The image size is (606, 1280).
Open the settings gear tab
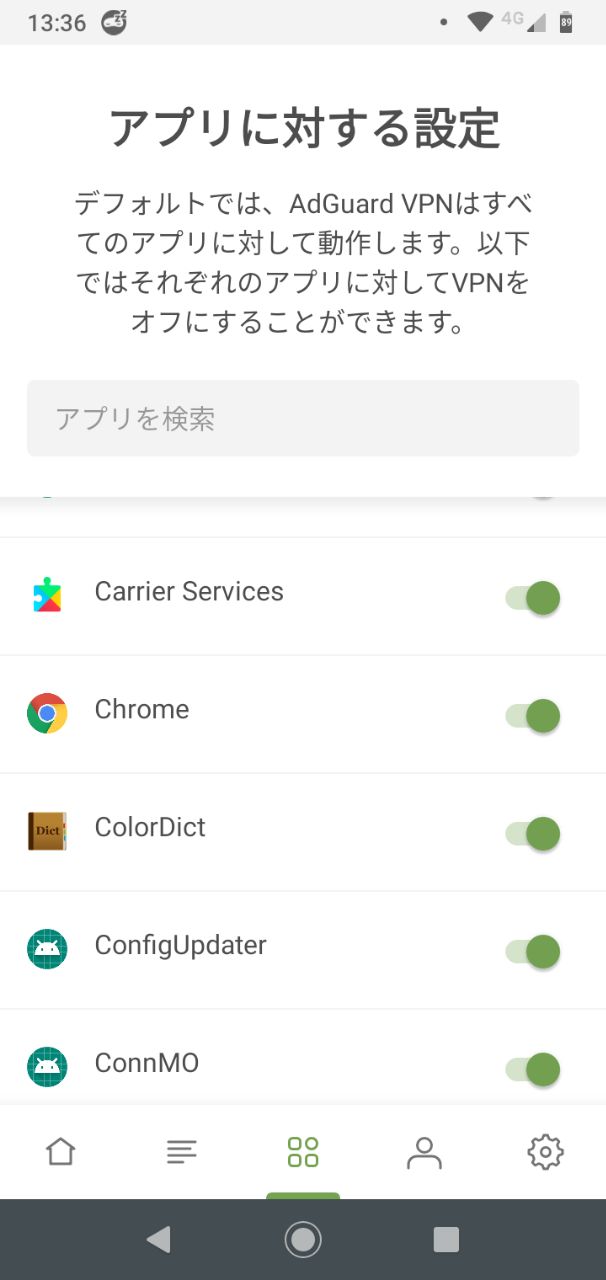[545, 1152]
